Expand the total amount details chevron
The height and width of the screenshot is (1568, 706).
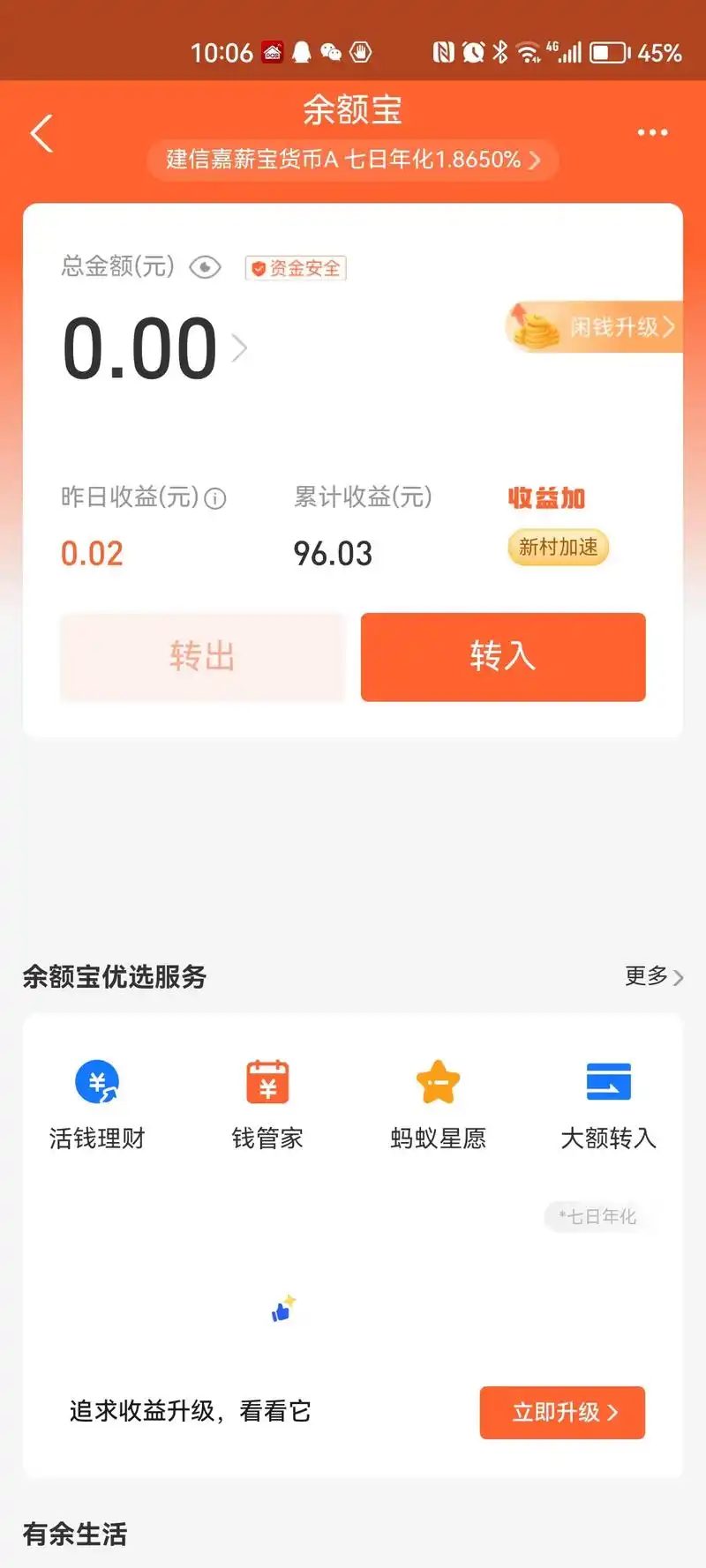coord(238,349)
